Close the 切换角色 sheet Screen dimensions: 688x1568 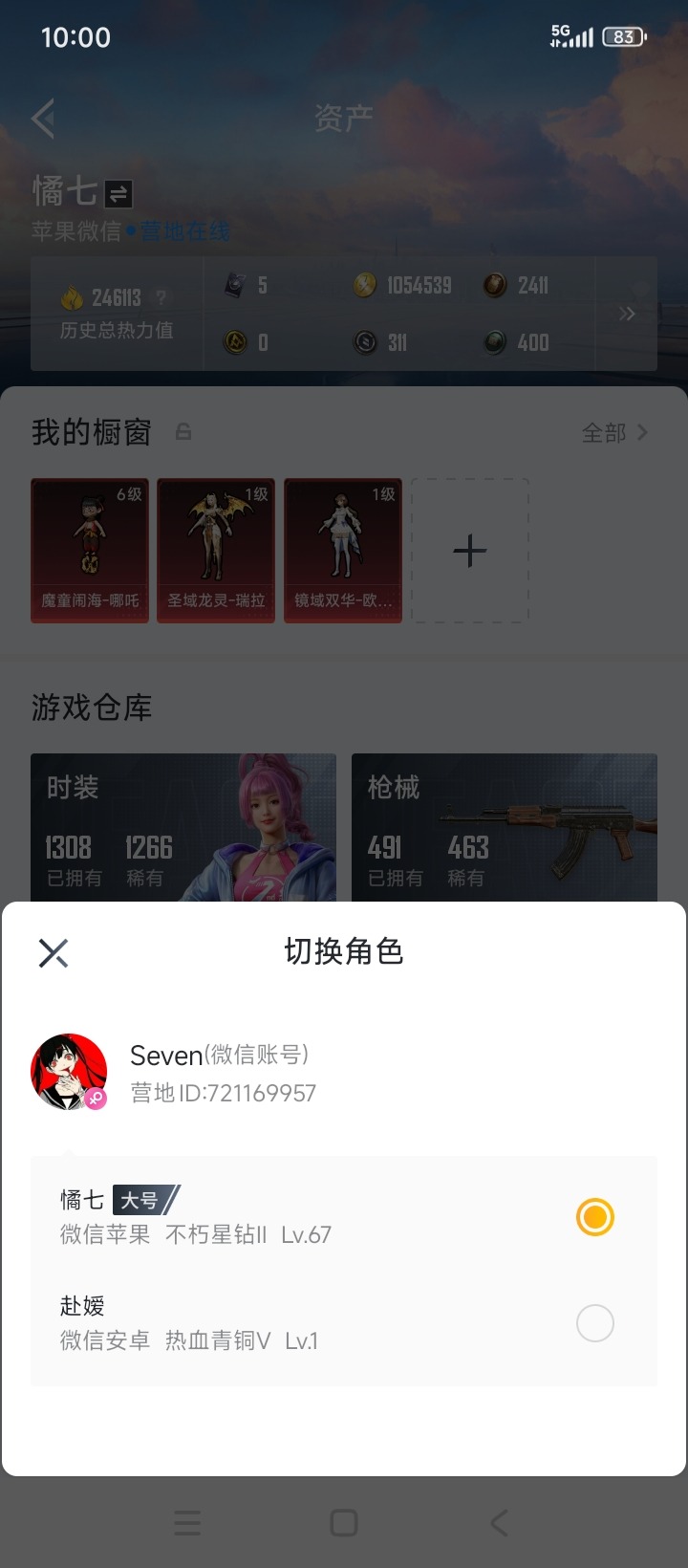click(x=54, y=952)
